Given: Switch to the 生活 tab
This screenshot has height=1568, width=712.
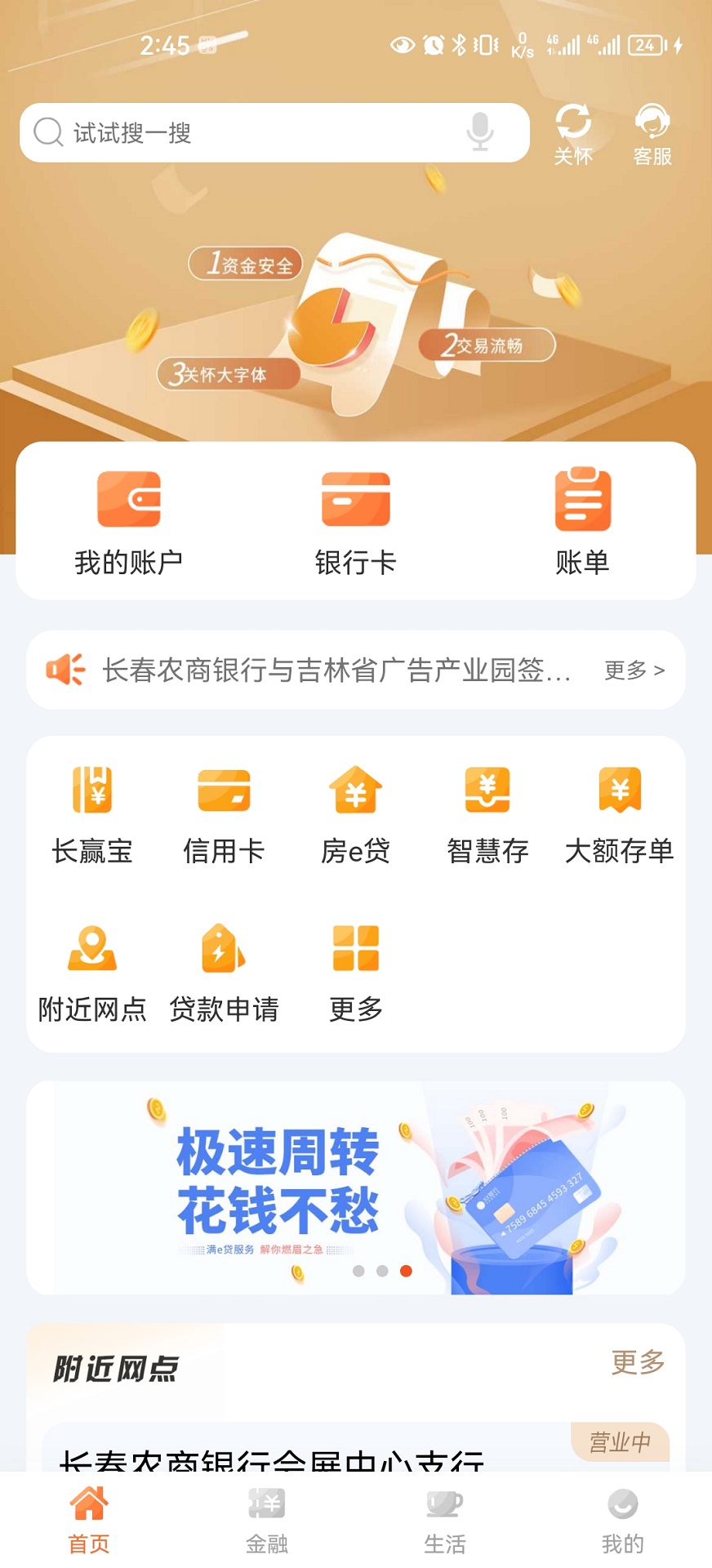Looking at the screenshot, I should point(444,1521).
